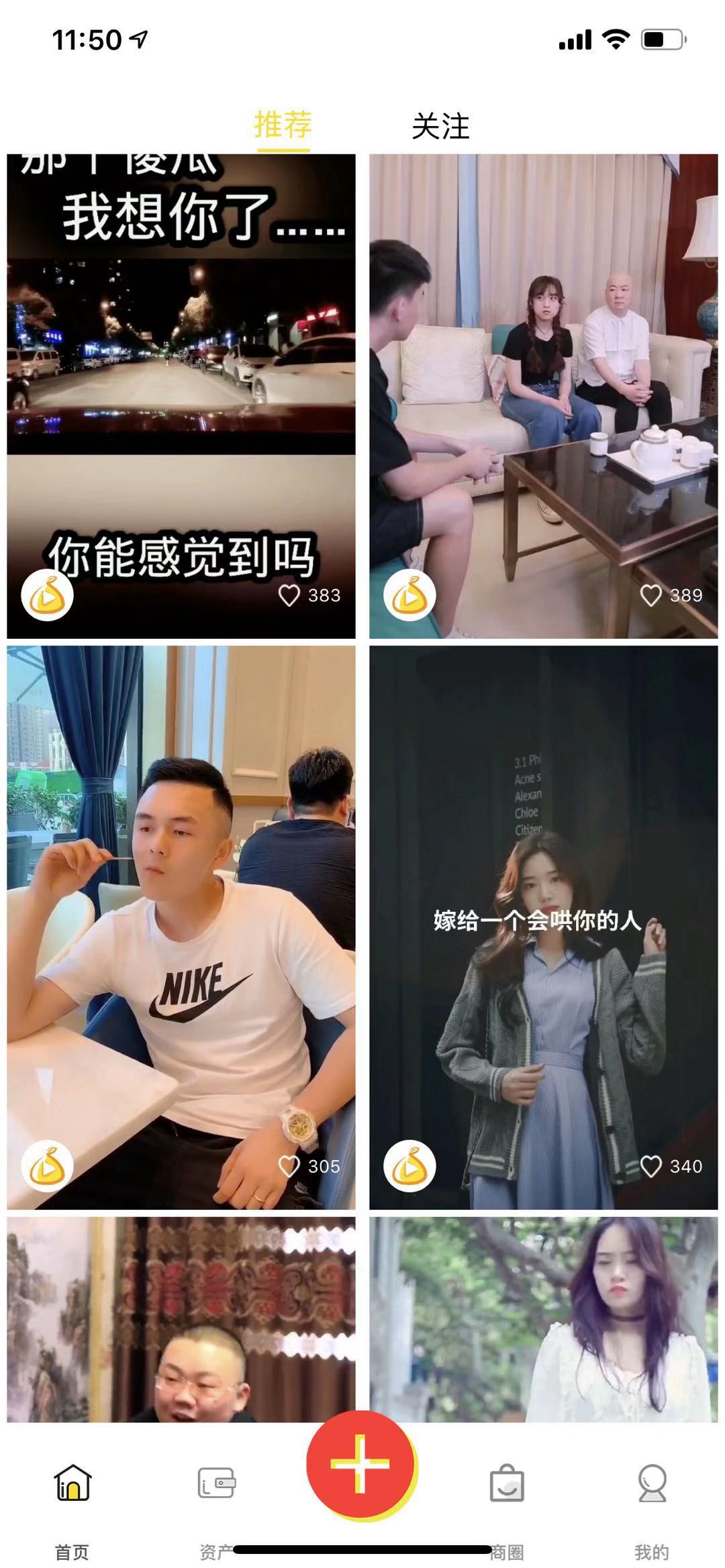
Task: Open the video of girl in white top outdoors
Action: coord(544,1308)
